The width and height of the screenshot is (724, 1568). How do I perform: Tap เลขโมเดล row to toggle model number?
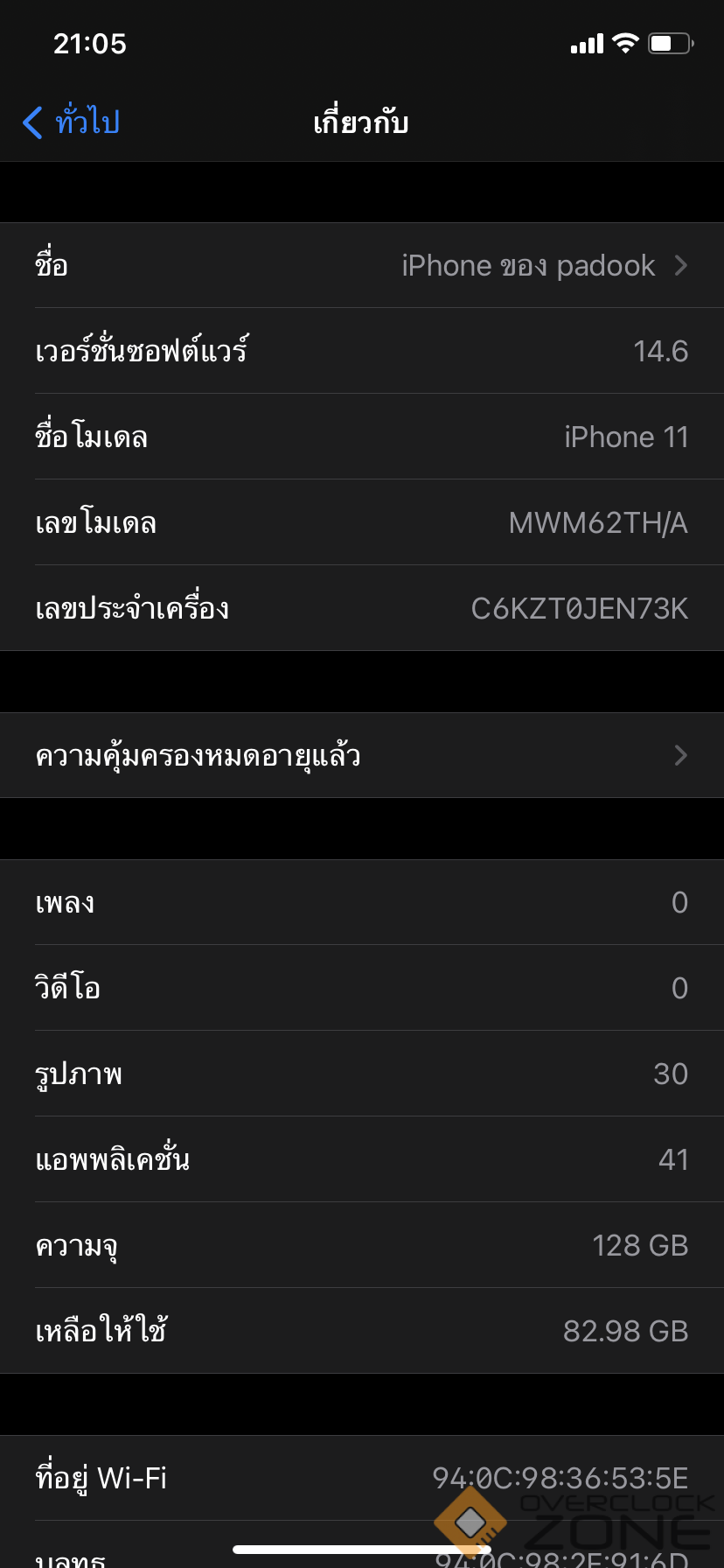click(x=362, y=522)
